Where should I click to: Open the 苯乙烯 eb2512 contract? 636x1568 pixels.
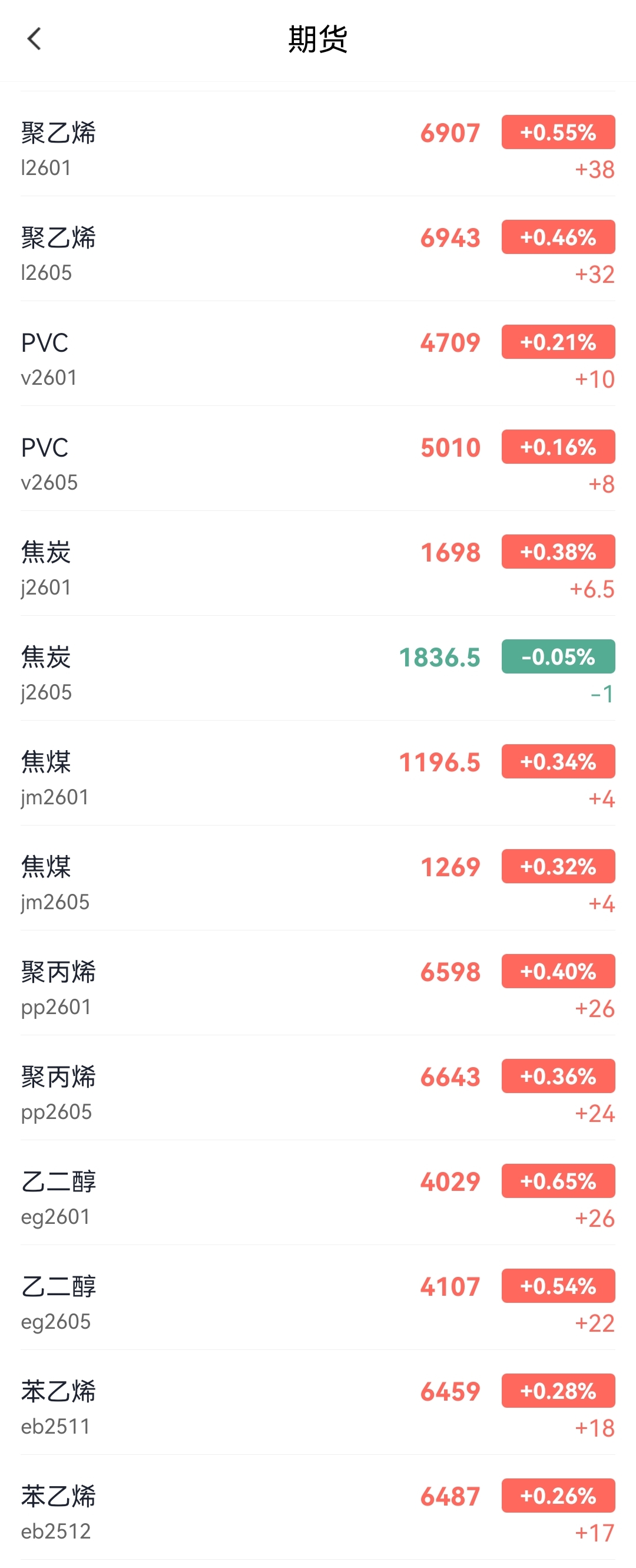317,1512
